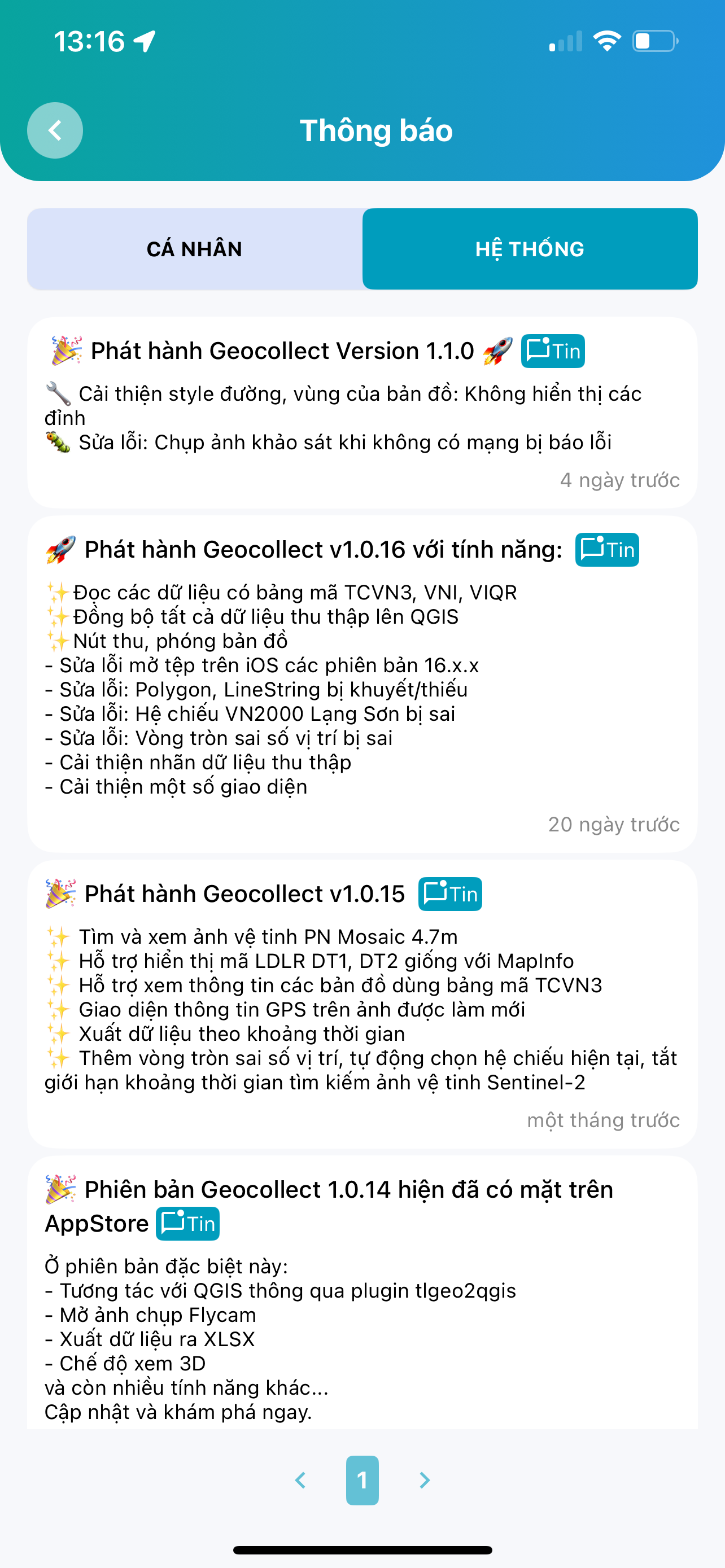Select page 1 in pagination
The image size is (725, 1568).
tap(362, 1480)
